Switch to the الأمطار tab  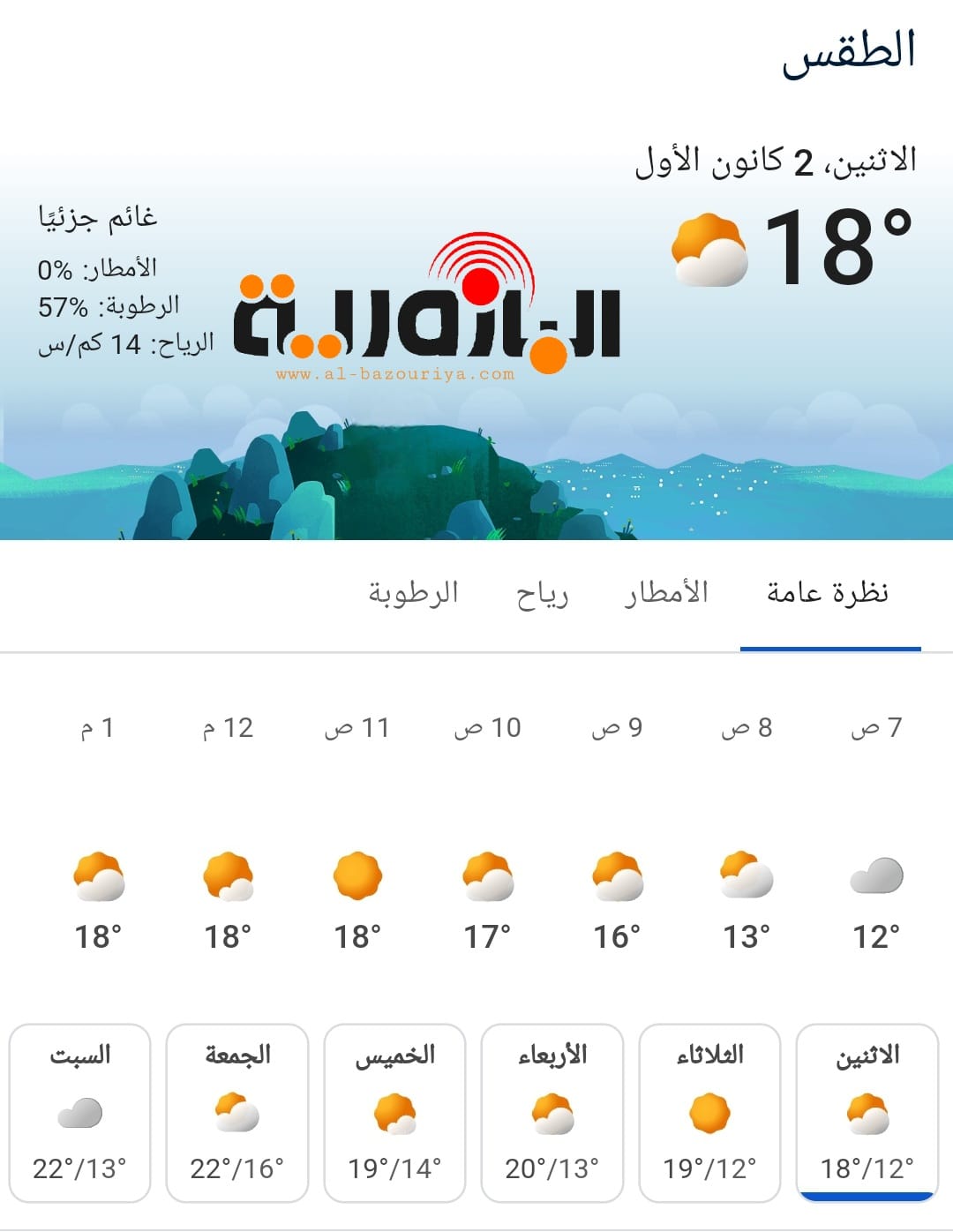[666, 593]
